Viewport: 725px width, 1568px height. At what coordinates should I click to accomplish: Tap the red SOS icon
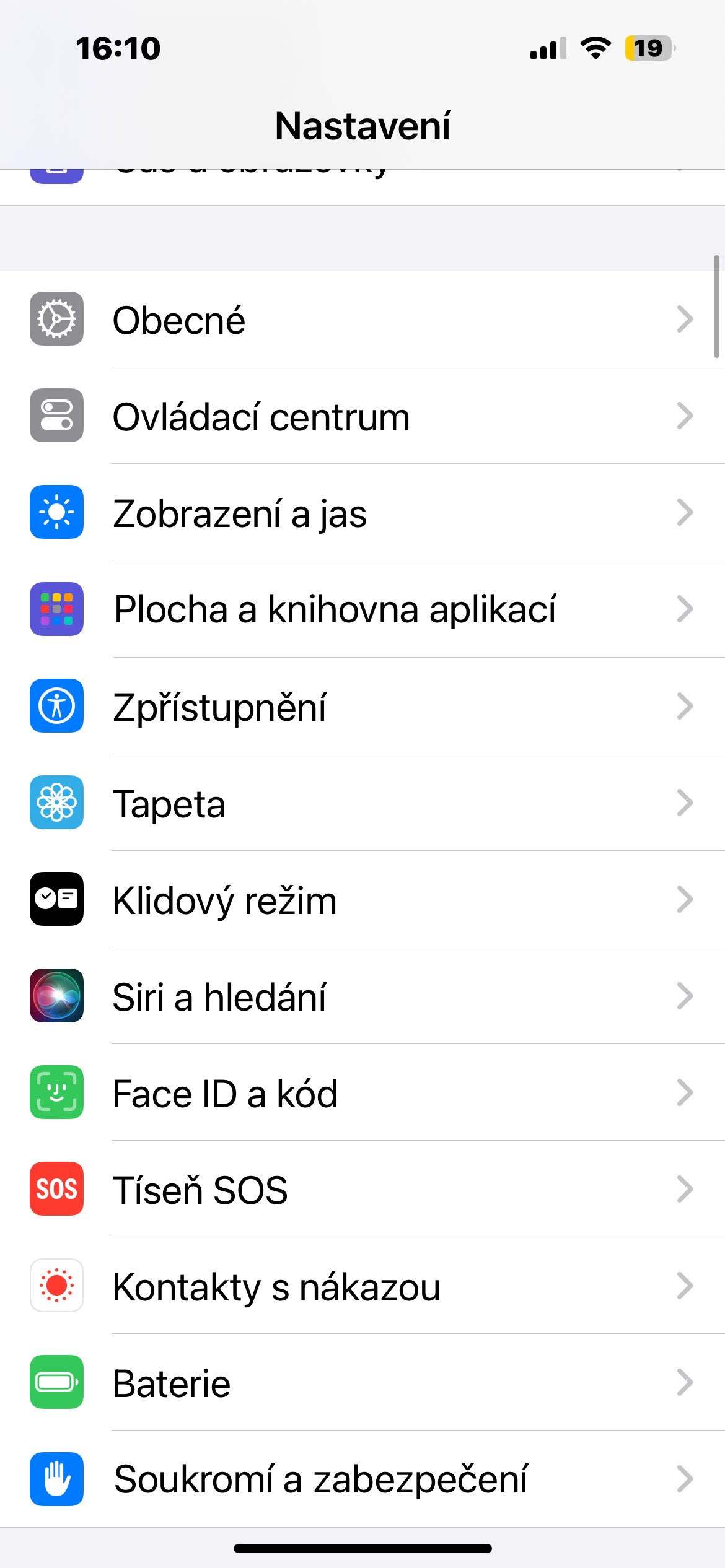point(56,1188)
